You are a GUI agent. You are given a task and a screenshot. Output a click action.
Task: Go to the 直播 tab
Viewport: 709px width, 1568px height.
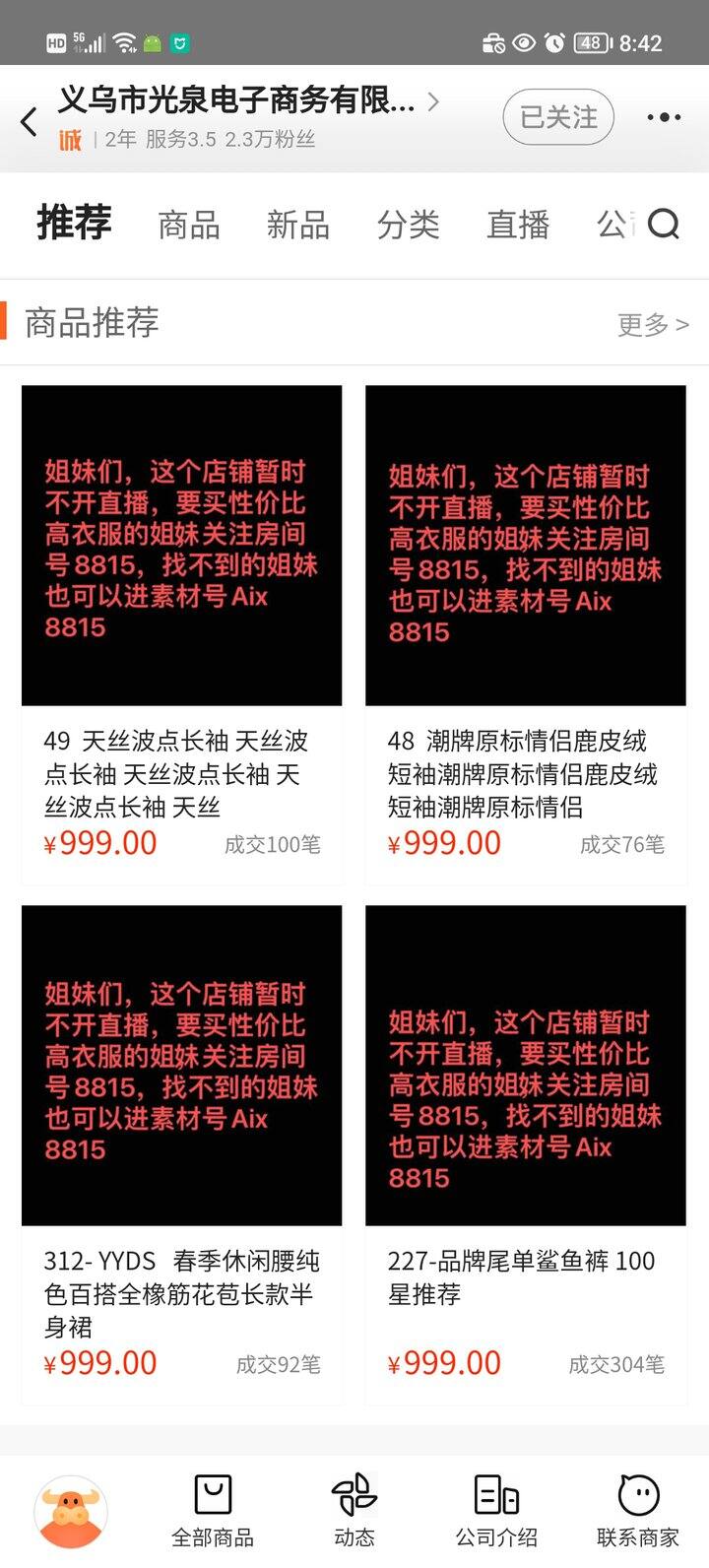click(x=518, y=225)
